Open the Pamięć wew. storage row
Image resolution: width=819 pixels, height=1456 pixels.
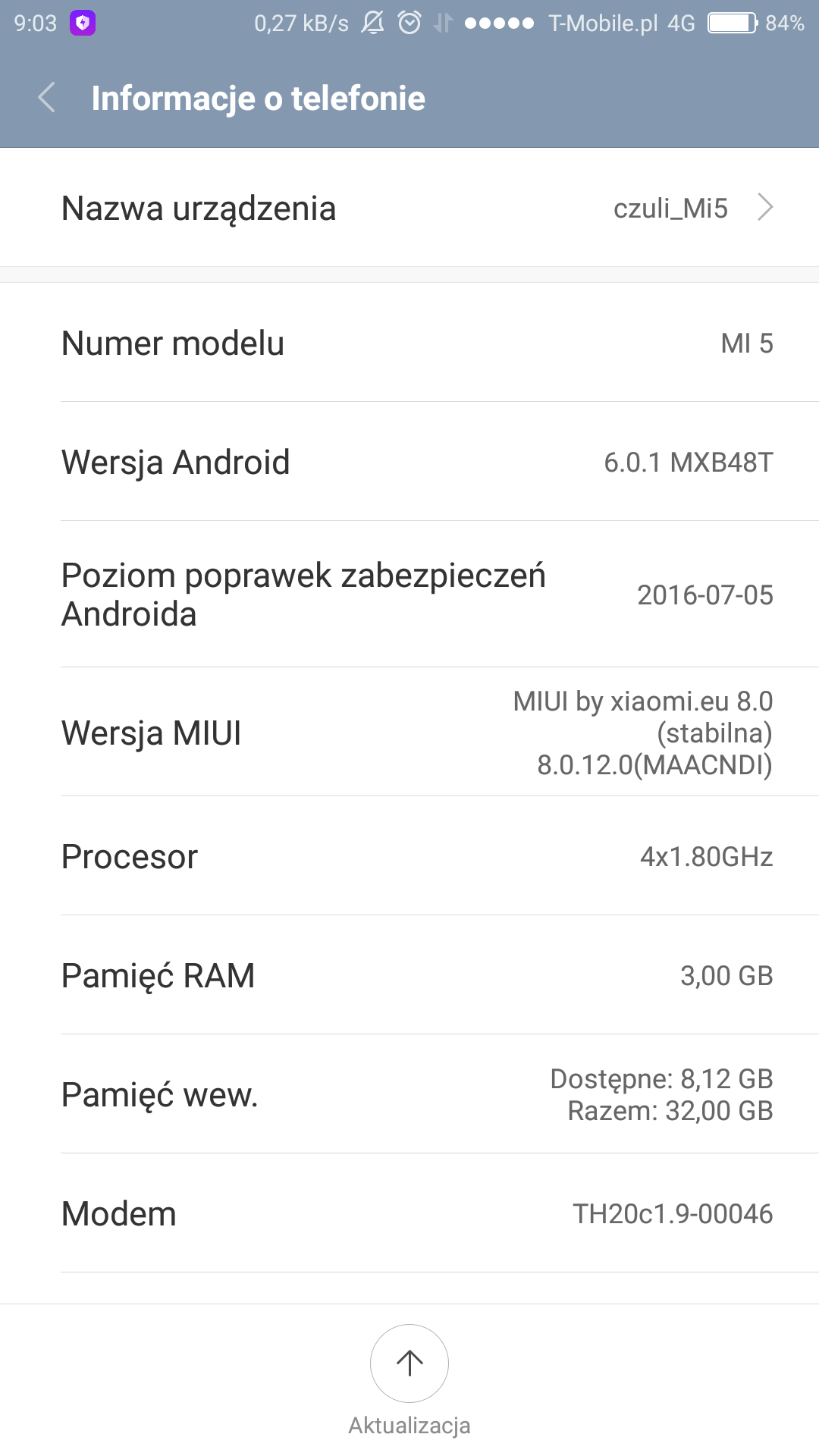coord(409,1094)
